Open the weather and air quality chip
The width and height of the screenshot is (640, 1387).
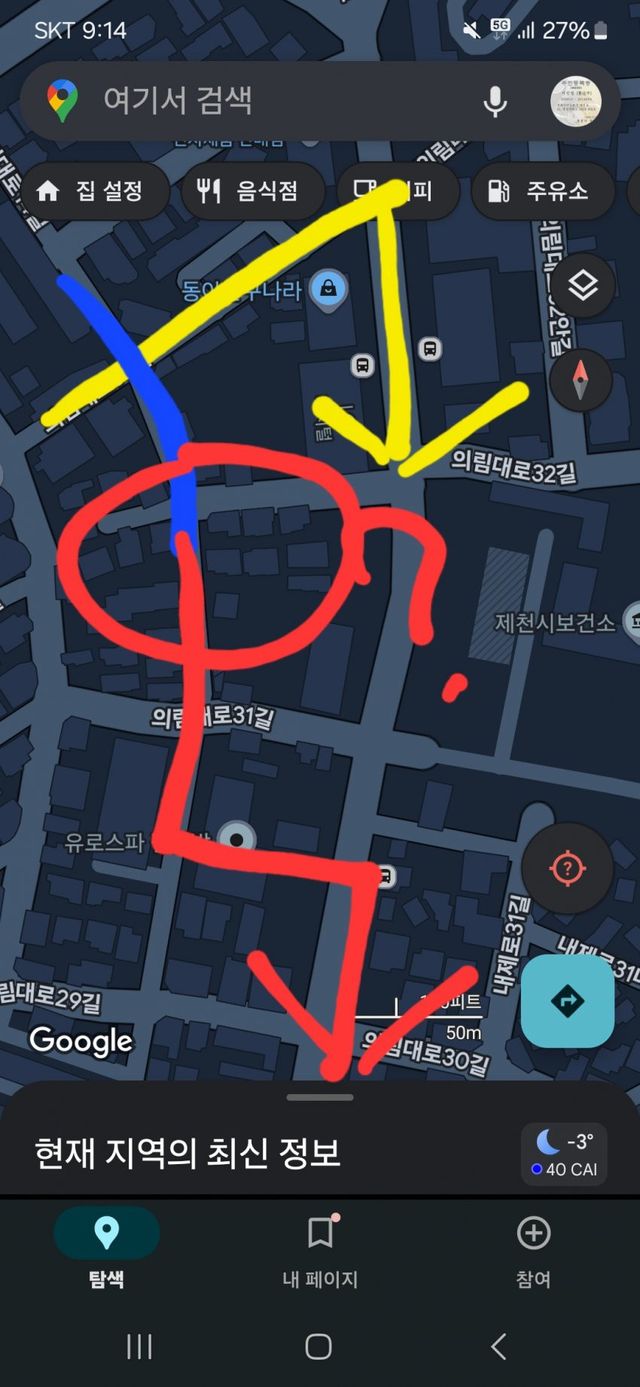pyautogui.click(x=564, y=1154)
